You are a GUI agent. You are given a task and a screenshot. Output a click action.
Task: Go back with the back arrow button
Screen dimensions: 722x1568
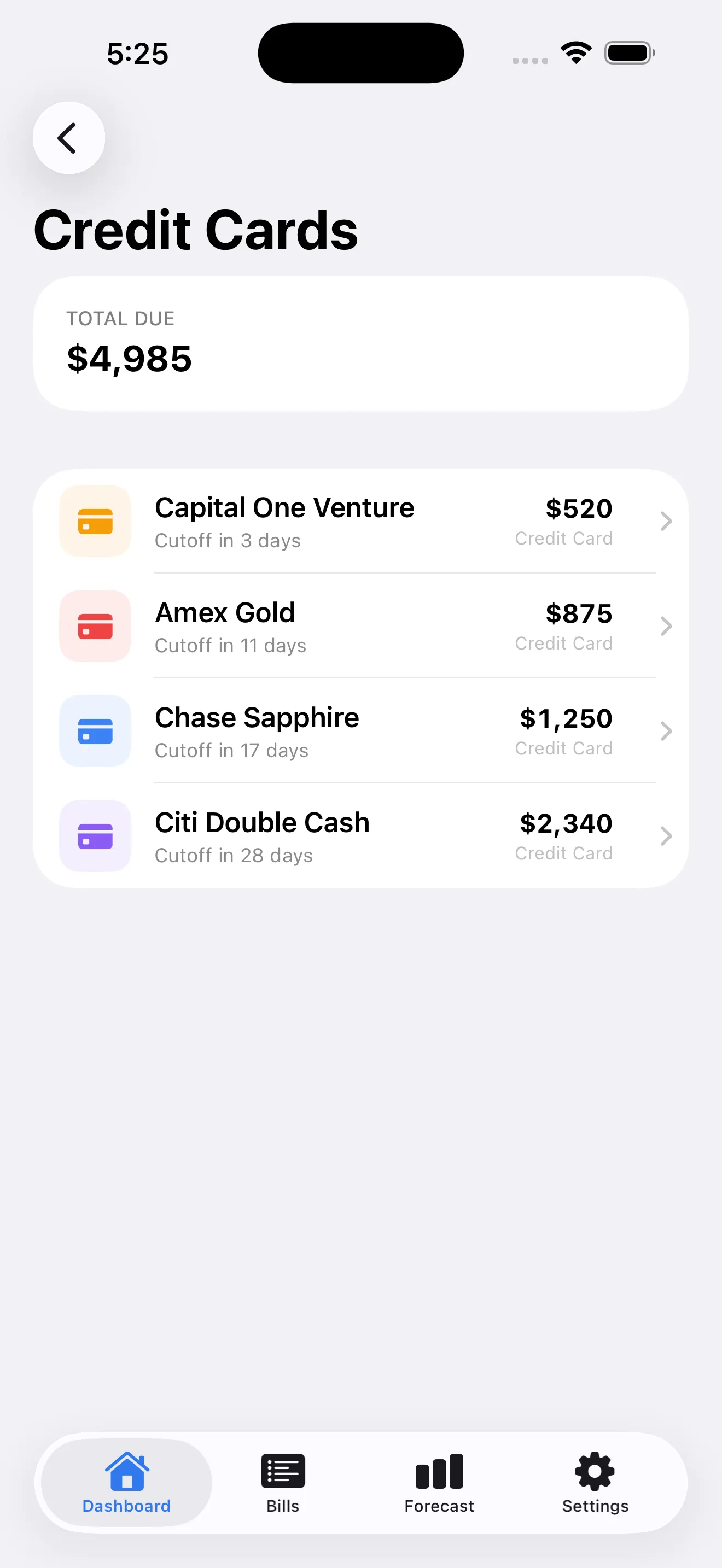(68, 138)
